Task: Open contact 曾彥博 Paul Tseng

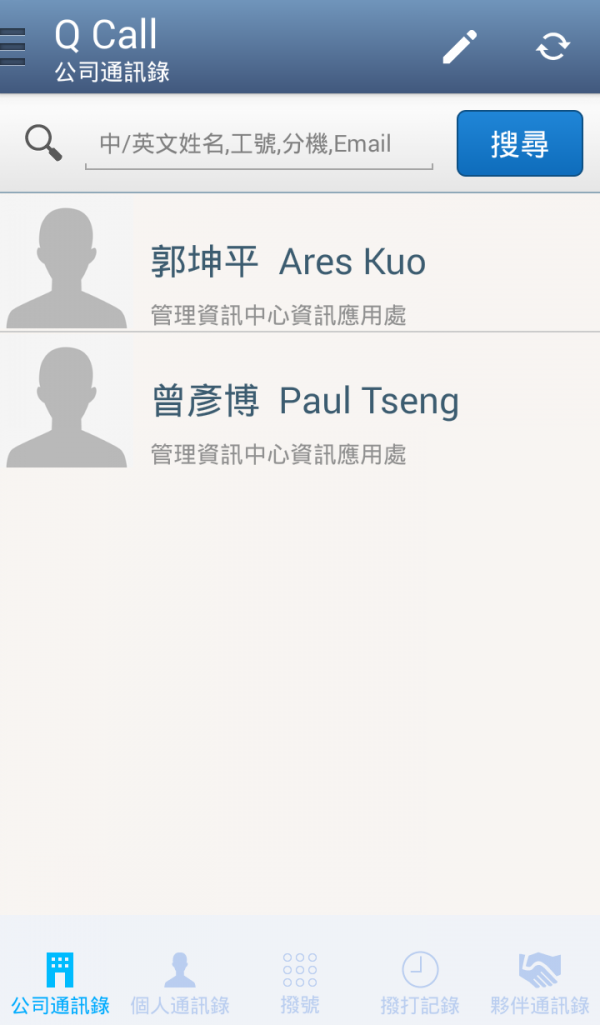Action: (300, 402)
